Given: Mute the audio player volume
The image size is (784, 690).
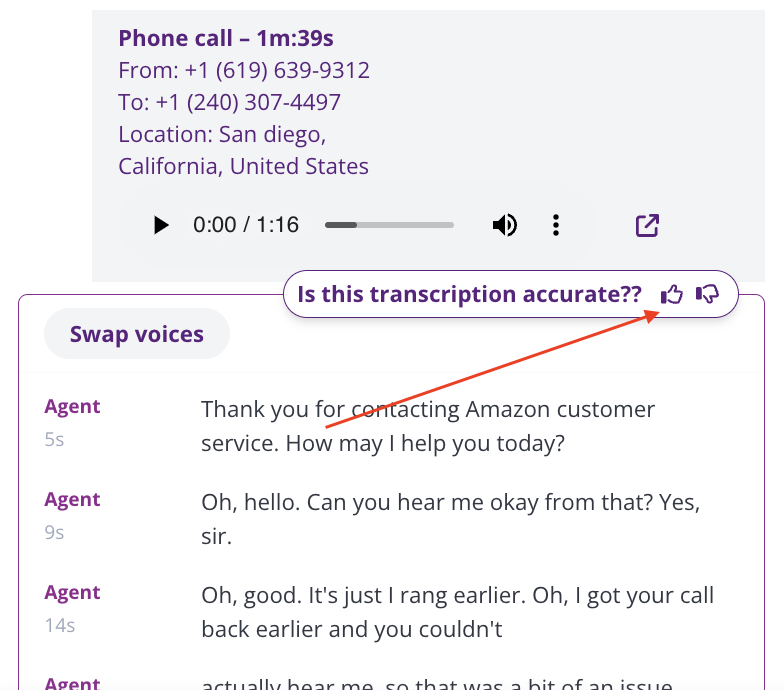Looking at the screenshot, I should tap(505, 225).
